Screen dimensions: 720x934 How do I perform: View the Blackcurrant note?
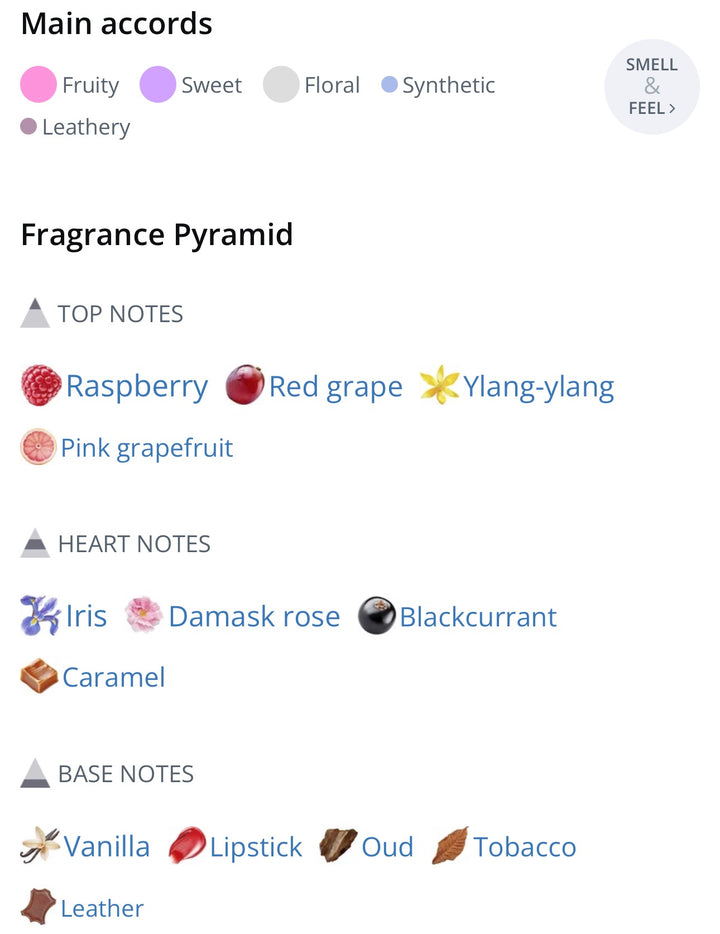click(x=477, y=616)
